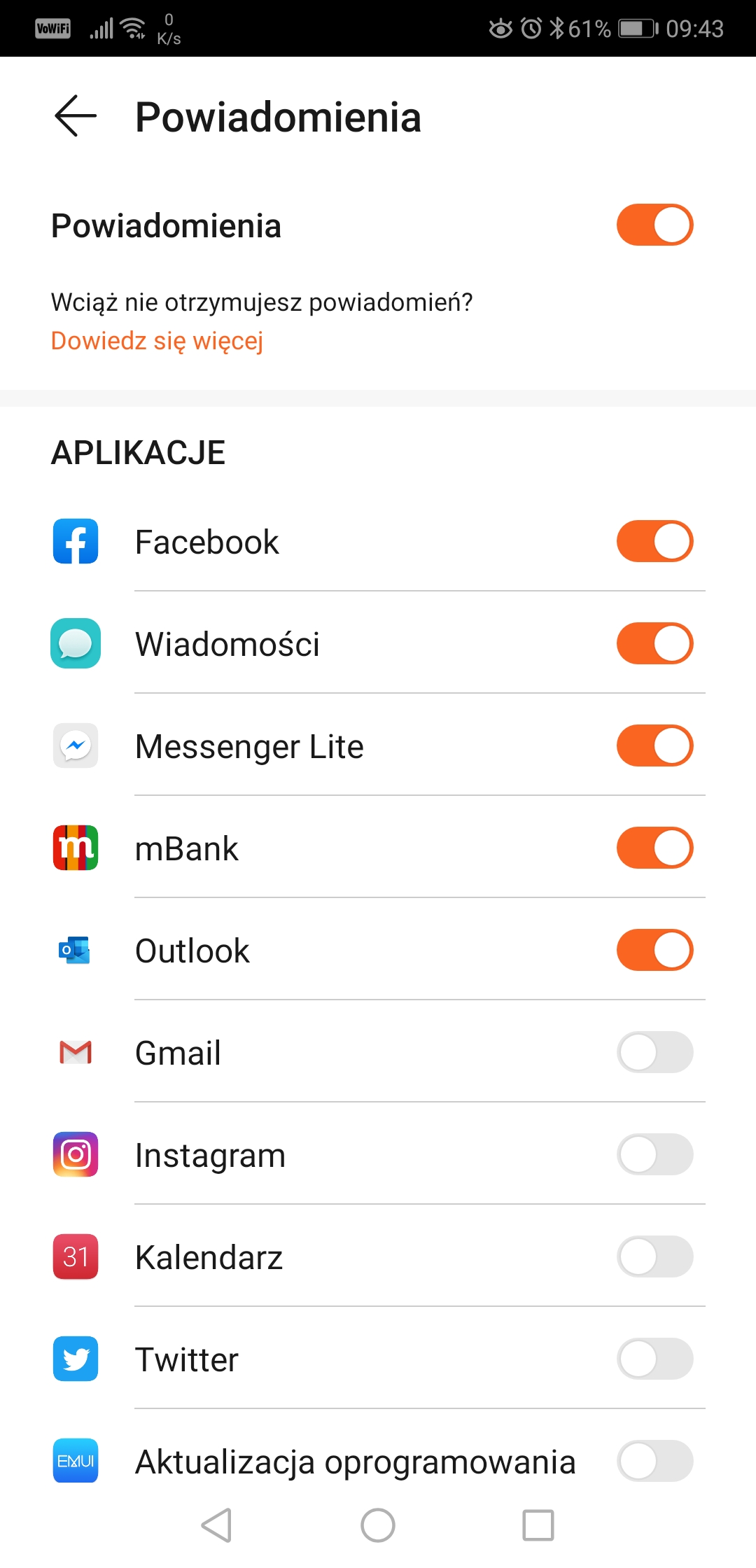The width and height of the screenshot is (756, 1568).
Task: Enable Gmail notifications
Action: tap(654, 1052)
